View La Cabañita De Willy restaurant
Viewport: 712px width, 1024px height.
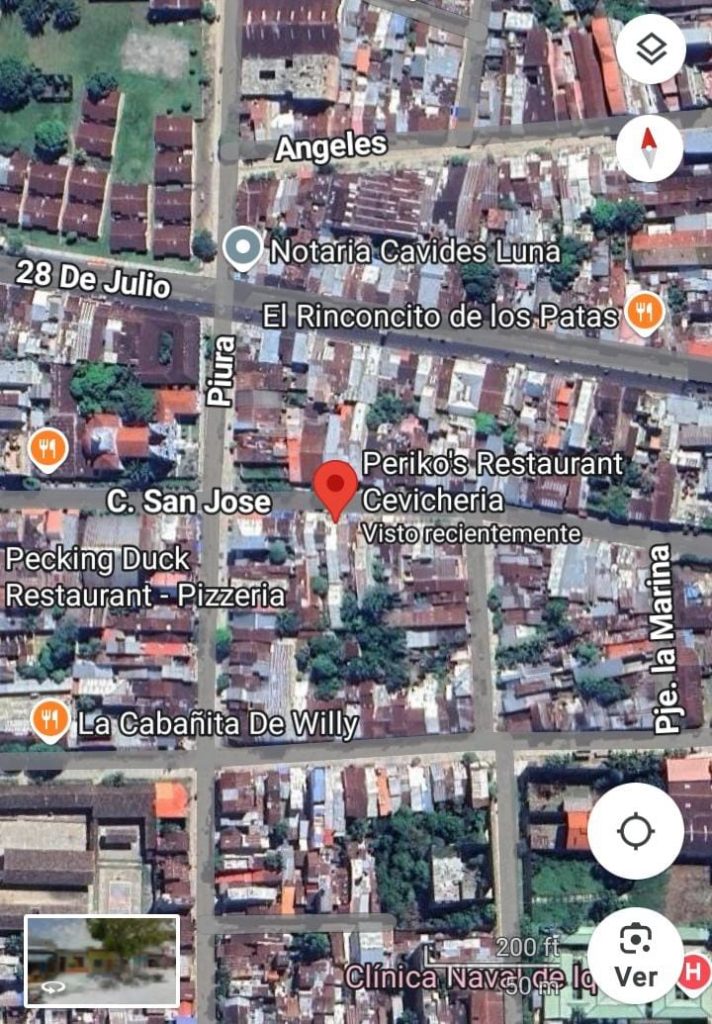tap(49, 720)
